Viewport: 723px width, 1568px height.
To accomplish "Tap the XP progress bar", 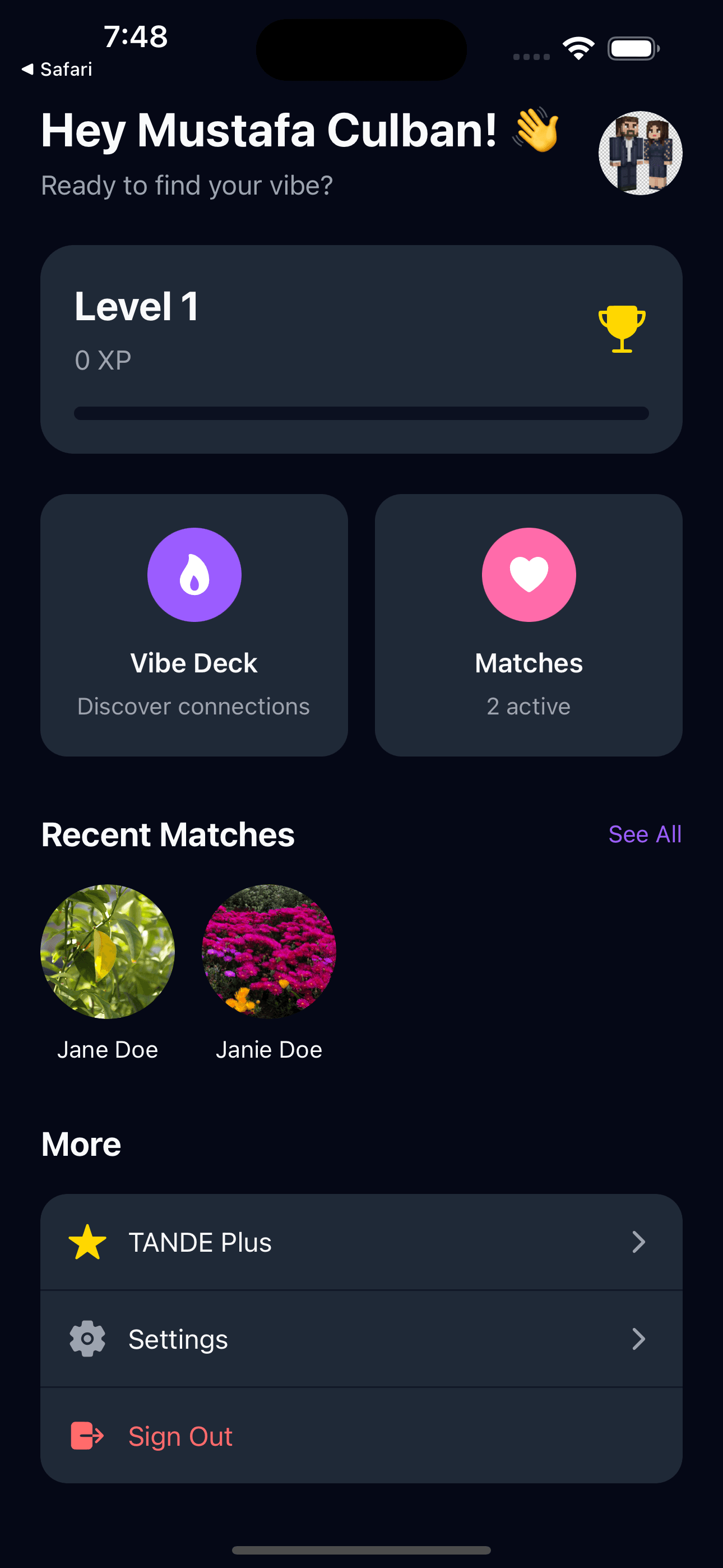I will coord(361,413).
